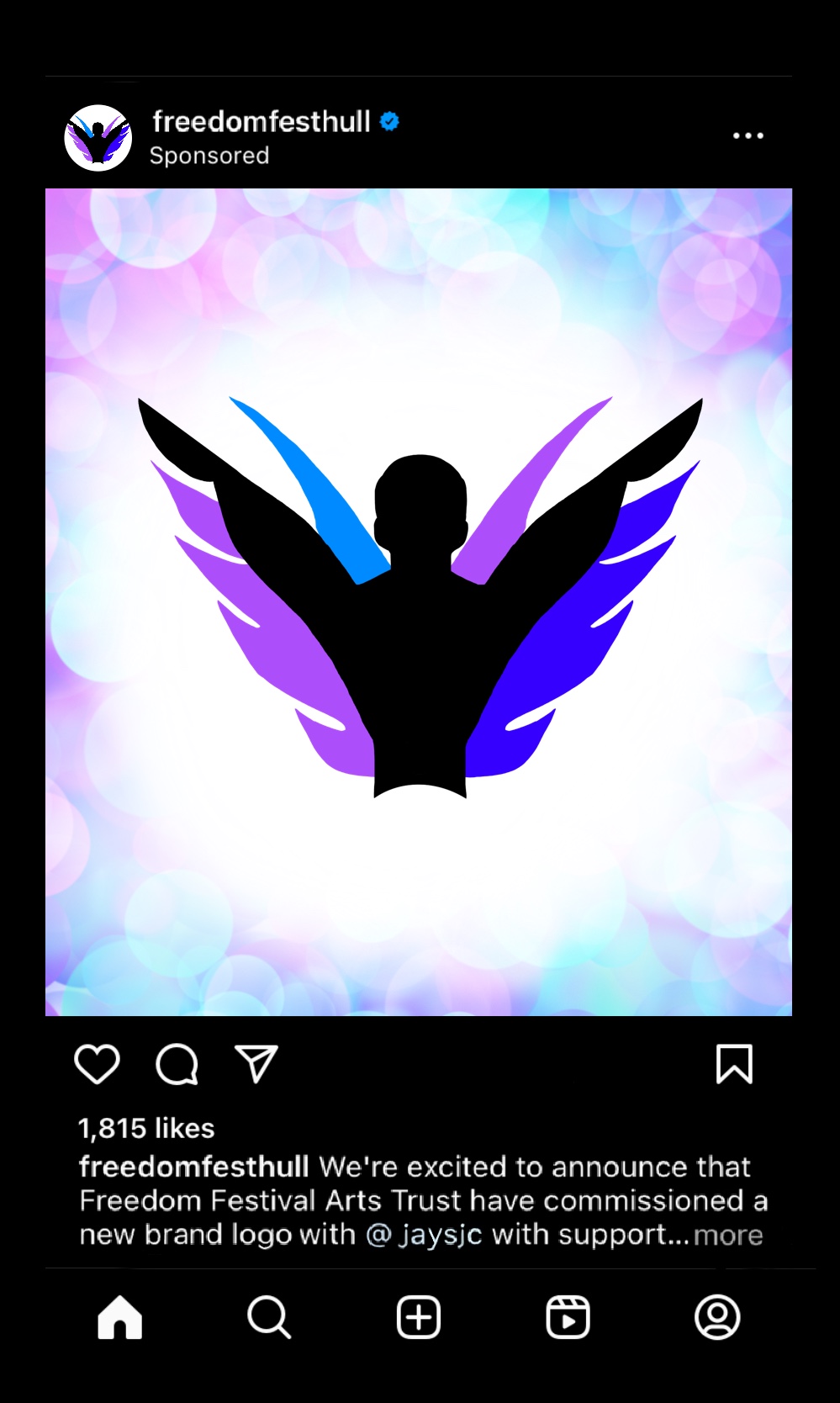Go to the Home tab

tap(120, 1316)
